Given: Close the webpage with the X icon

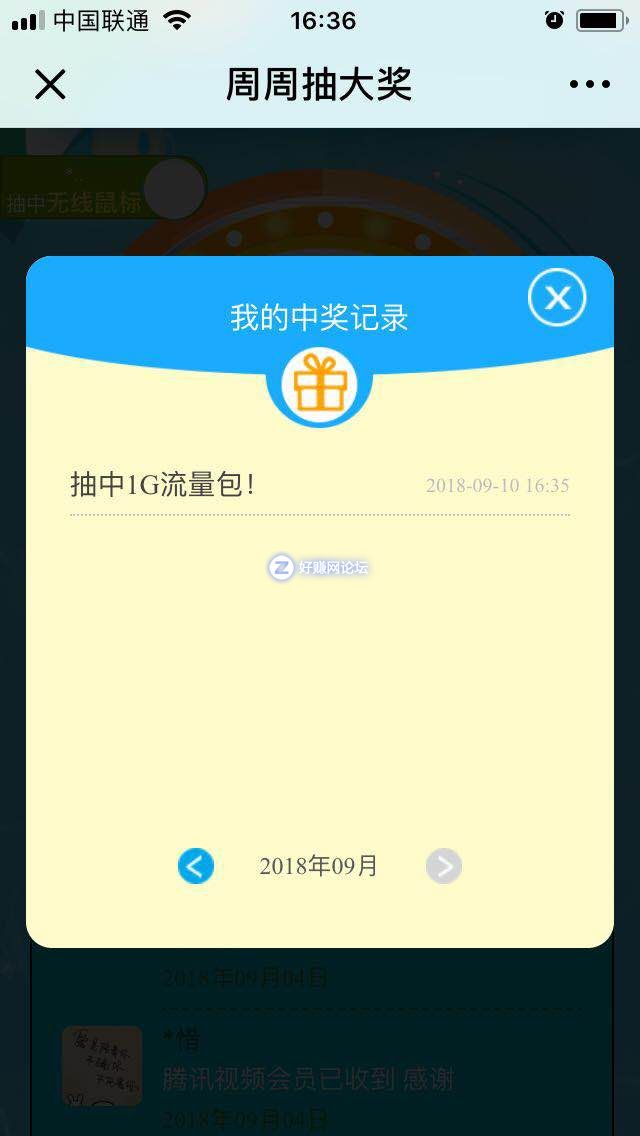Looking at the screenshot, I should 50,85.
